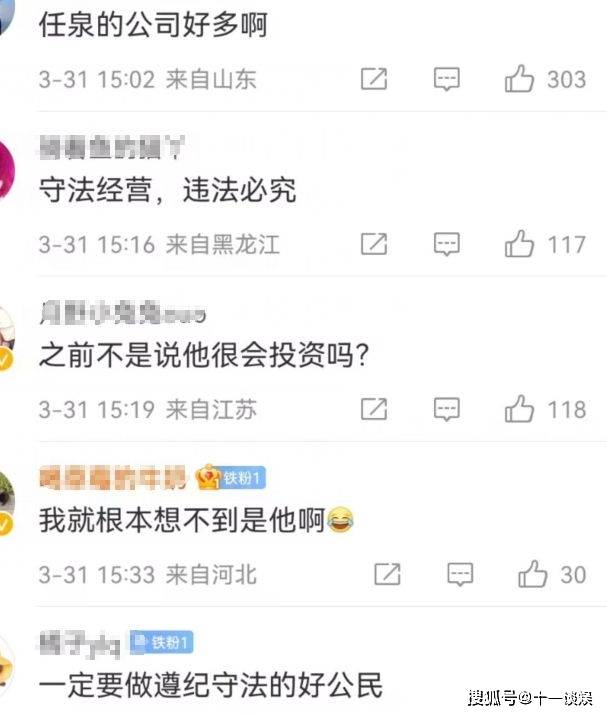Reply to the comment "我就根本想不到是他啊"
The width and height of the screenshot is (607, 715).
(459, 574)
